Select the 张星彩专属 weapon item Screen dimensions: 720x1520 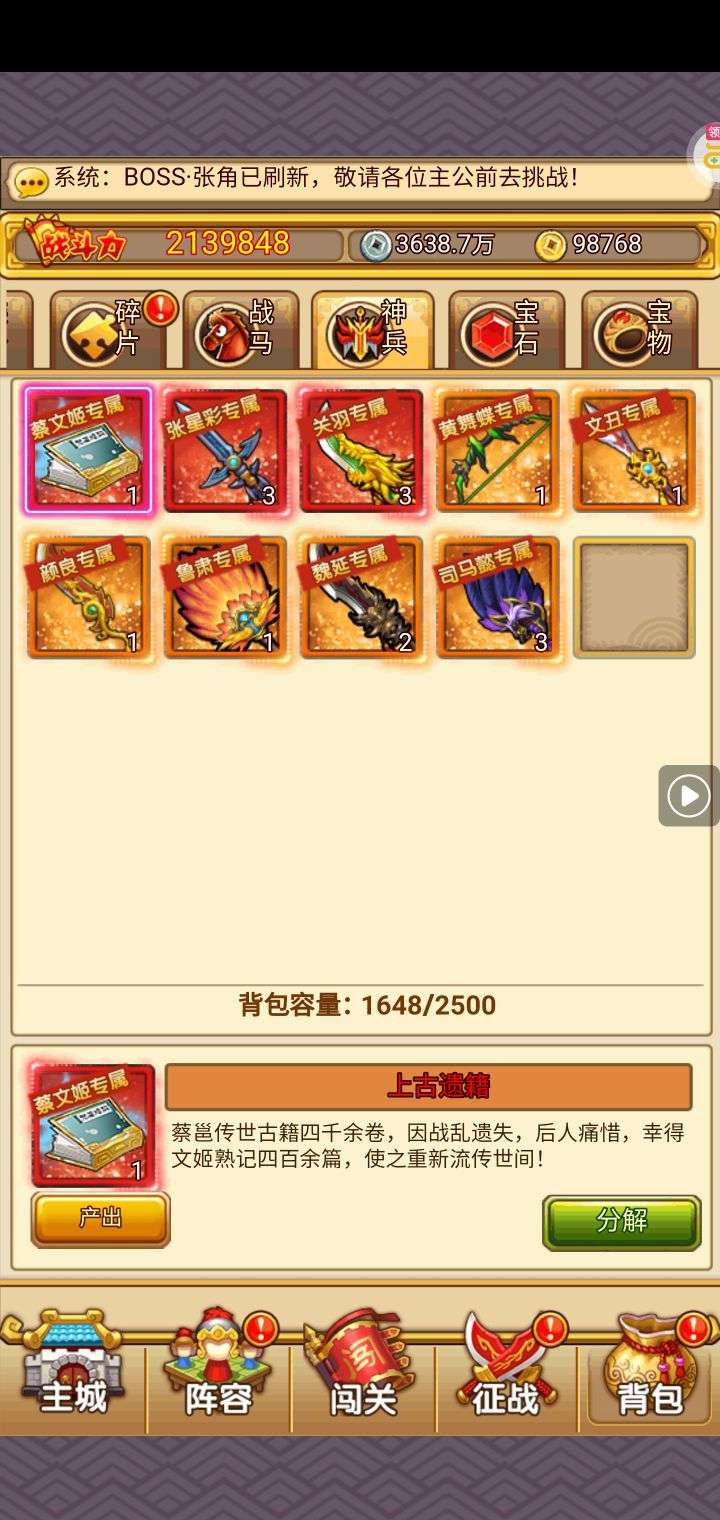point(224,451)
